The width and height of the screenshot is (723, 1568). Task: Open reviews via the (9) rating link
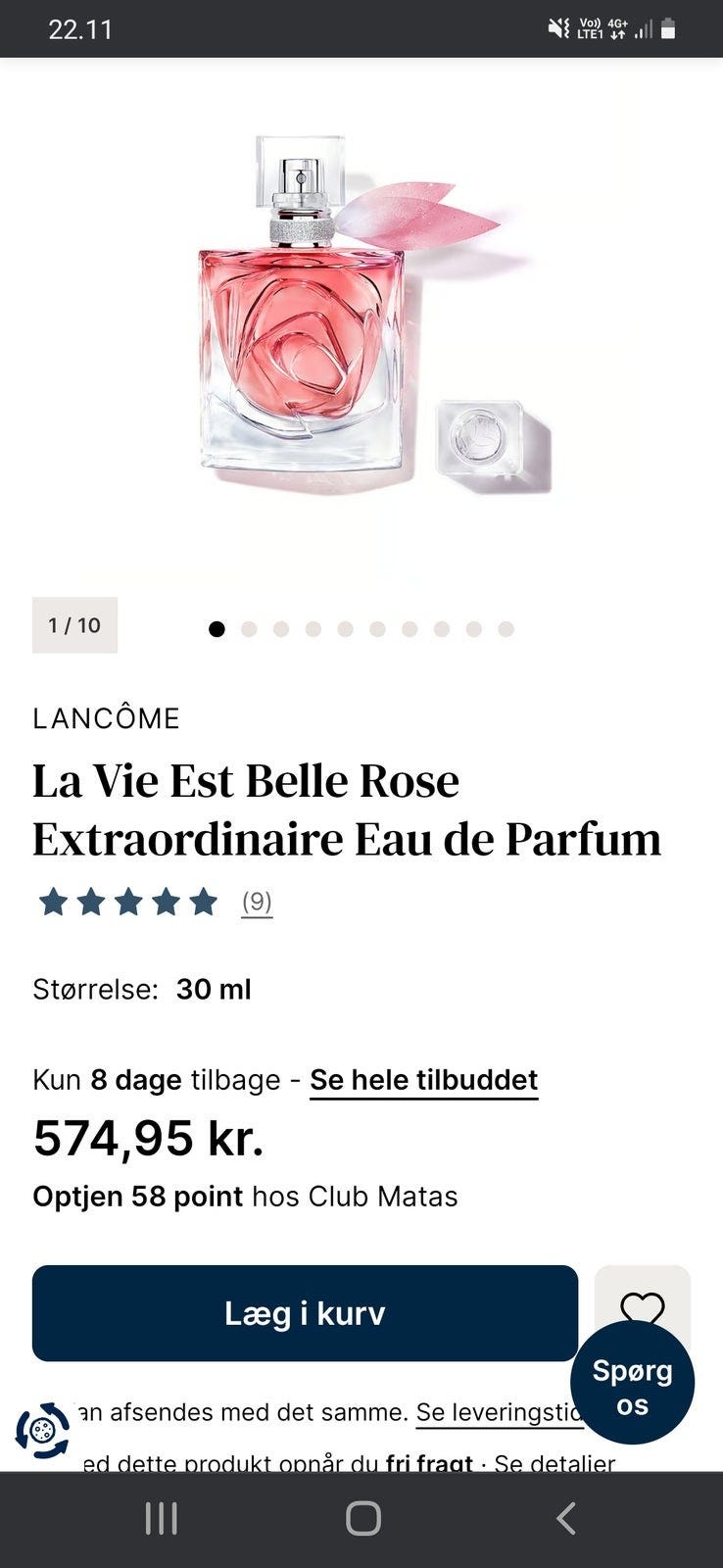(256, 903)
